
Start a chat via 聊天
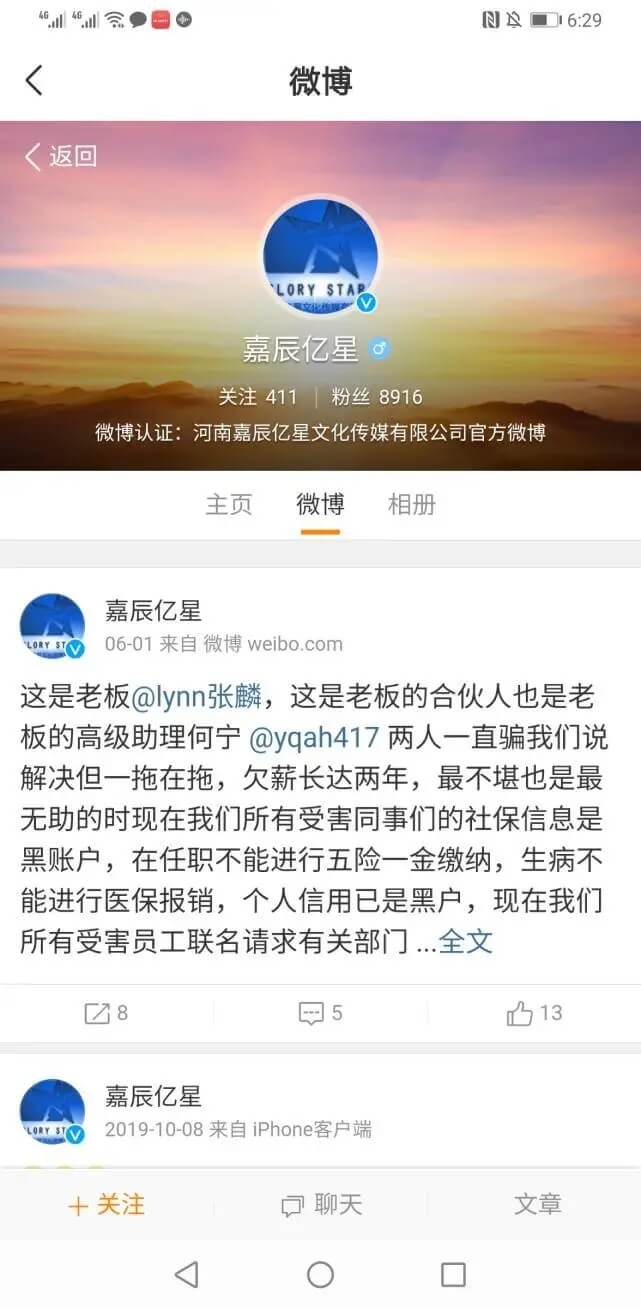320,1205
